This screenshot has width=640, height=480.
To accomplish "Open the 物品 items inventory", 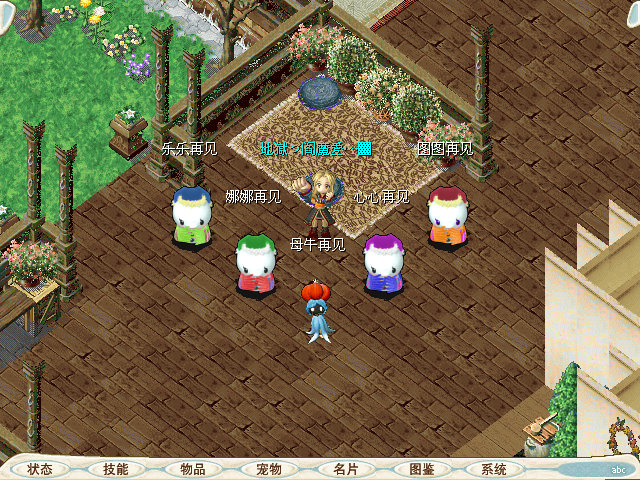I will [192, 469].
